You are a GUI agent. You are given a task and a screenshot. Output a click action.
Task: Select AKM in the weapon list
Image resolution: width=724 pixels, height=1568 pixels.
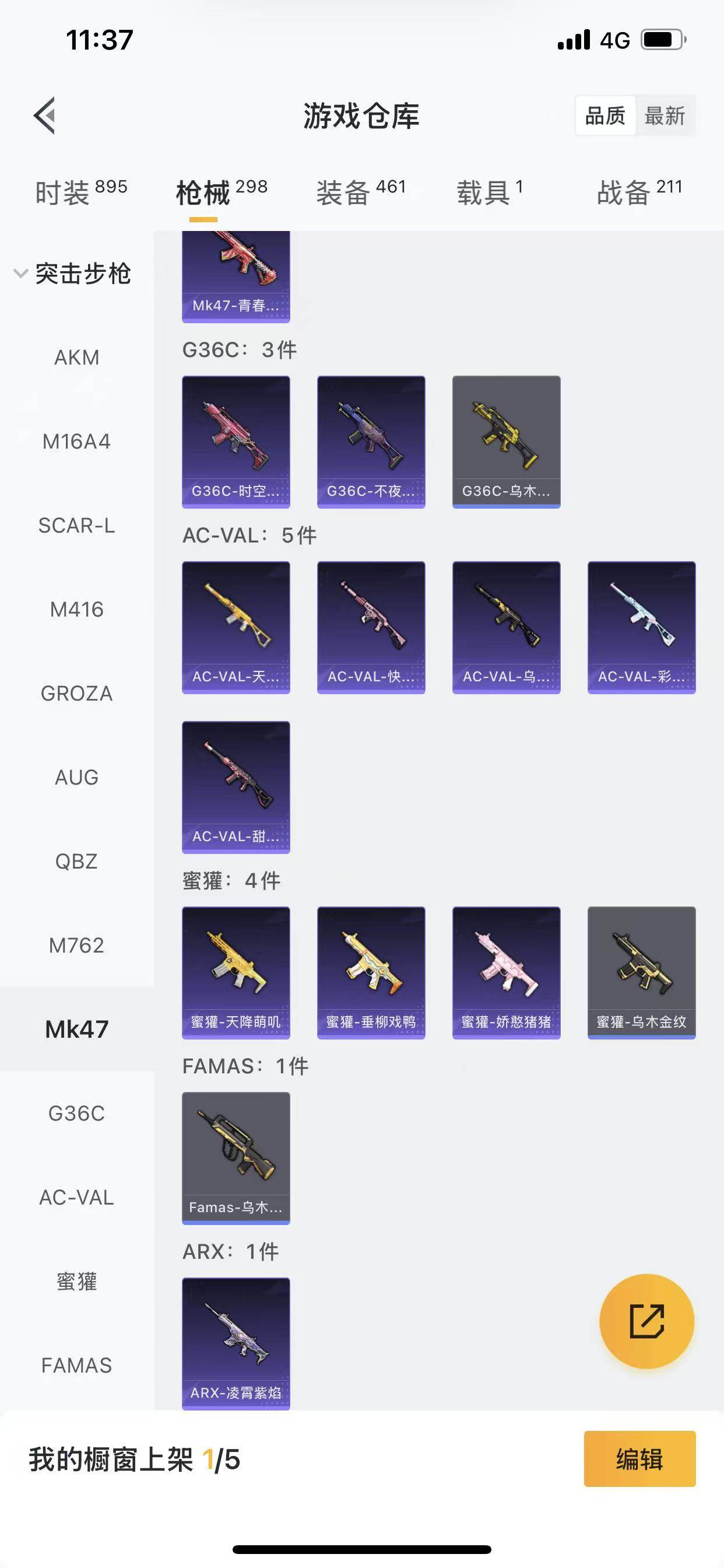[77, 358]
